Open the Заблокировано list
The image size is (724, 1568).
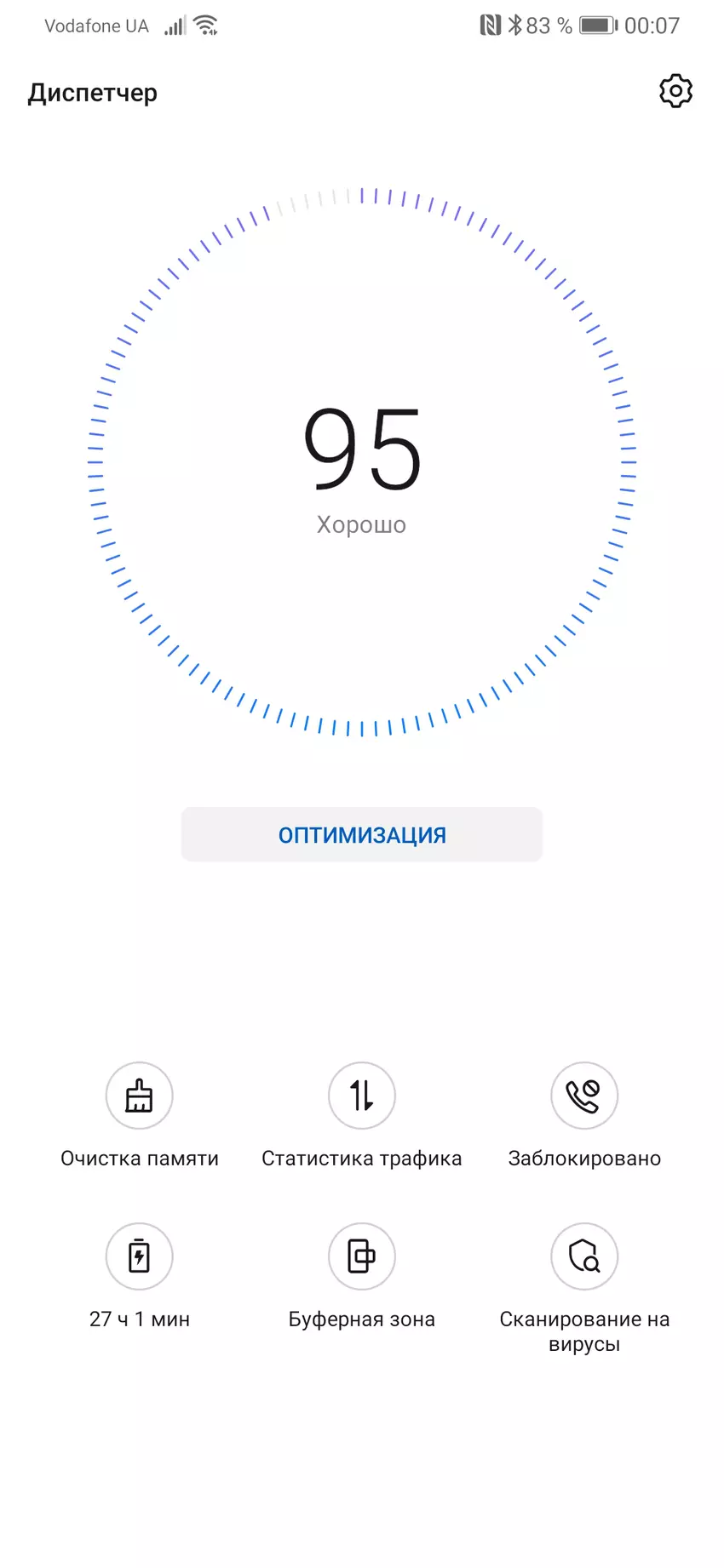point(584,1096)
